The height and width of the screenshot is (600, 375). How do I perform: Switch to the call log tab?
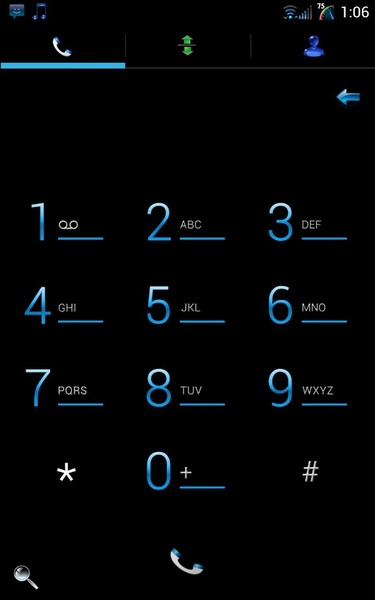pos(188,46)
